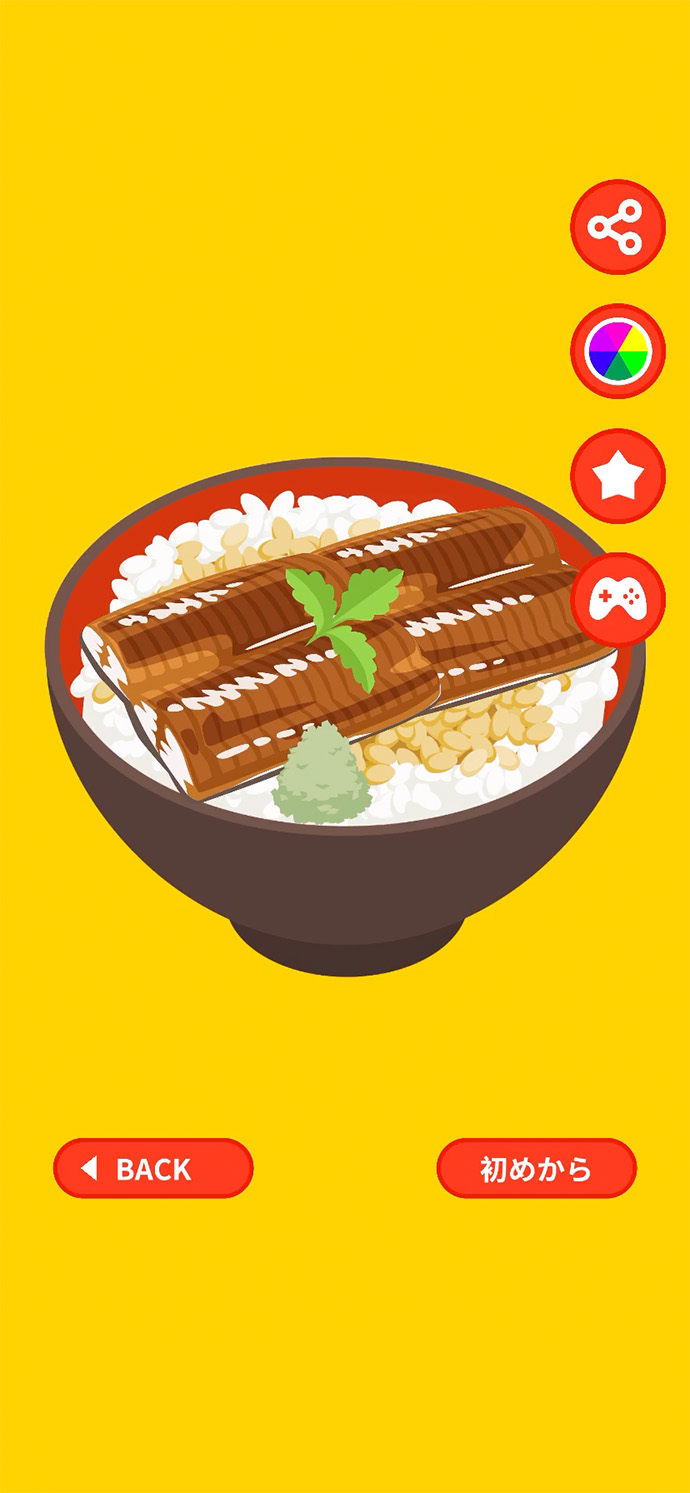Tap the share icon

617,227
